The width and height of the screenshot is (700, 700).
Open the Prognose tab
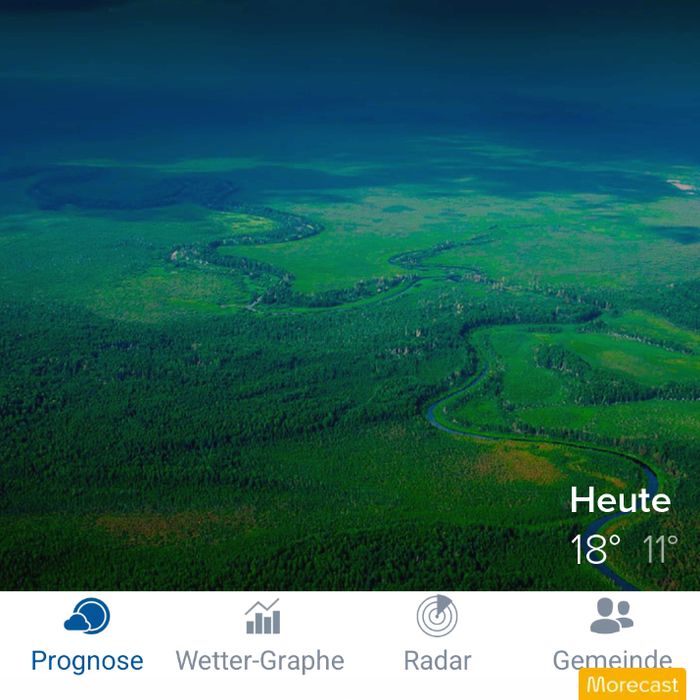(87, 636)
